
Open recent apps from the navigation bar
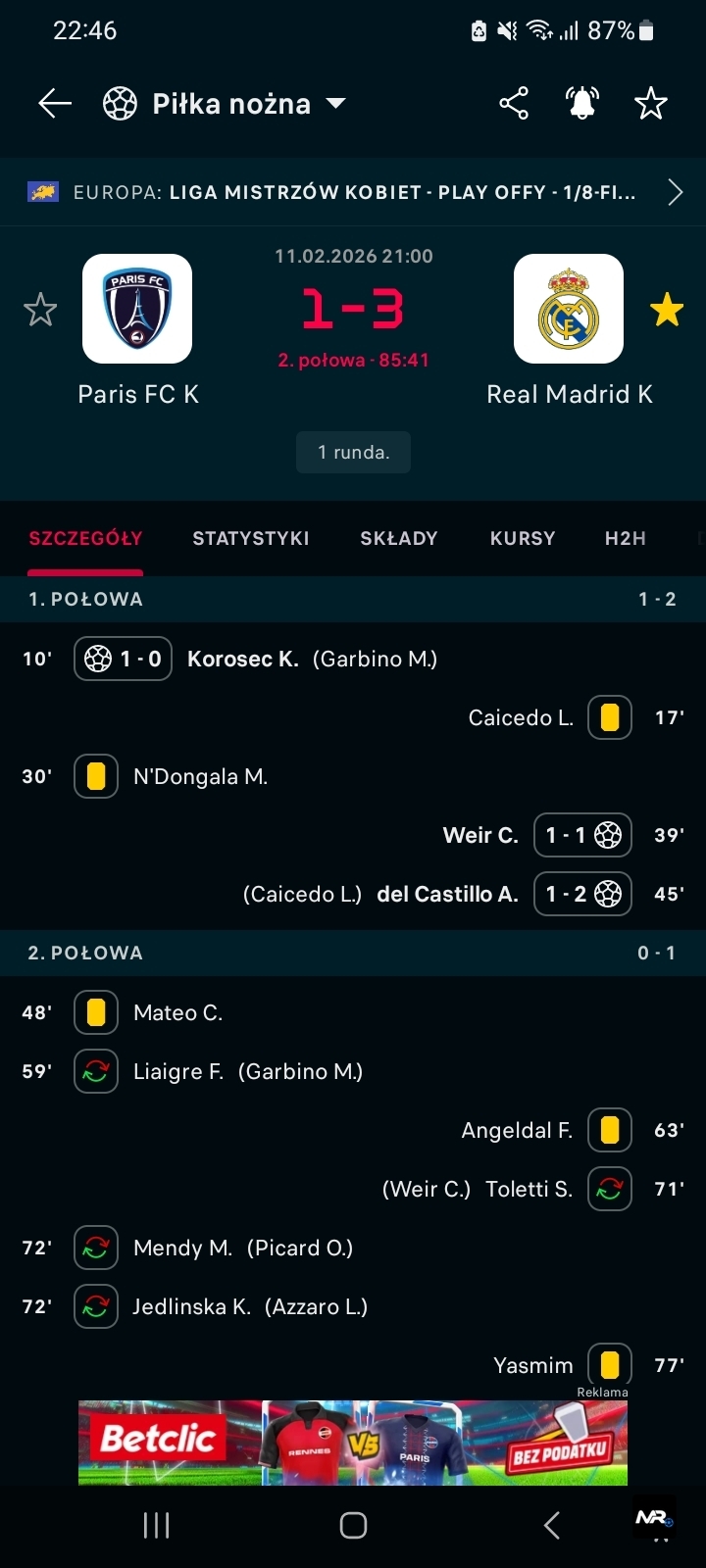tap(157, 1525)
